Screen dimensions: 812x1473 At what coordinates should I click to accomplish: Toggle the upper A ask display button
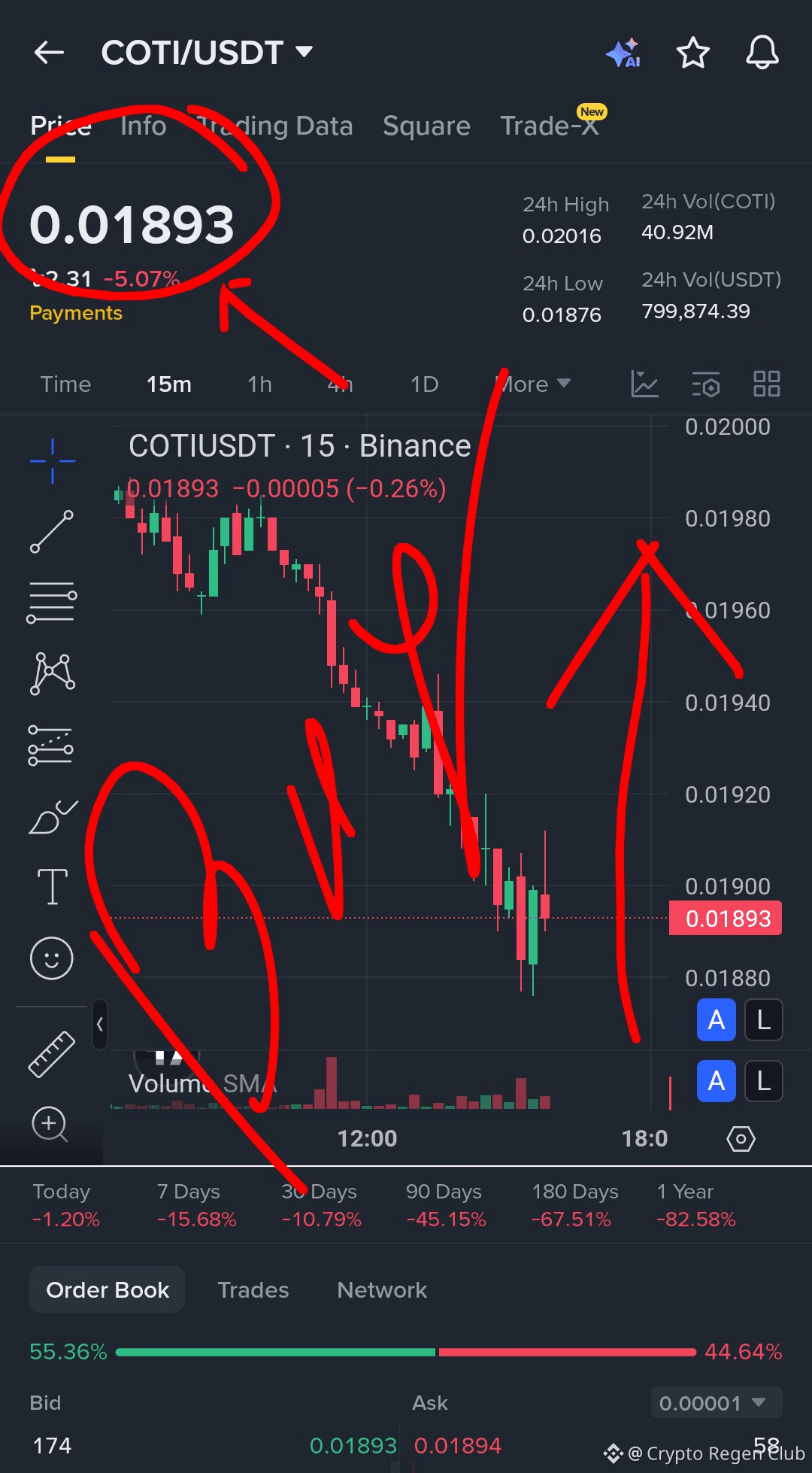pos(716,1020)
